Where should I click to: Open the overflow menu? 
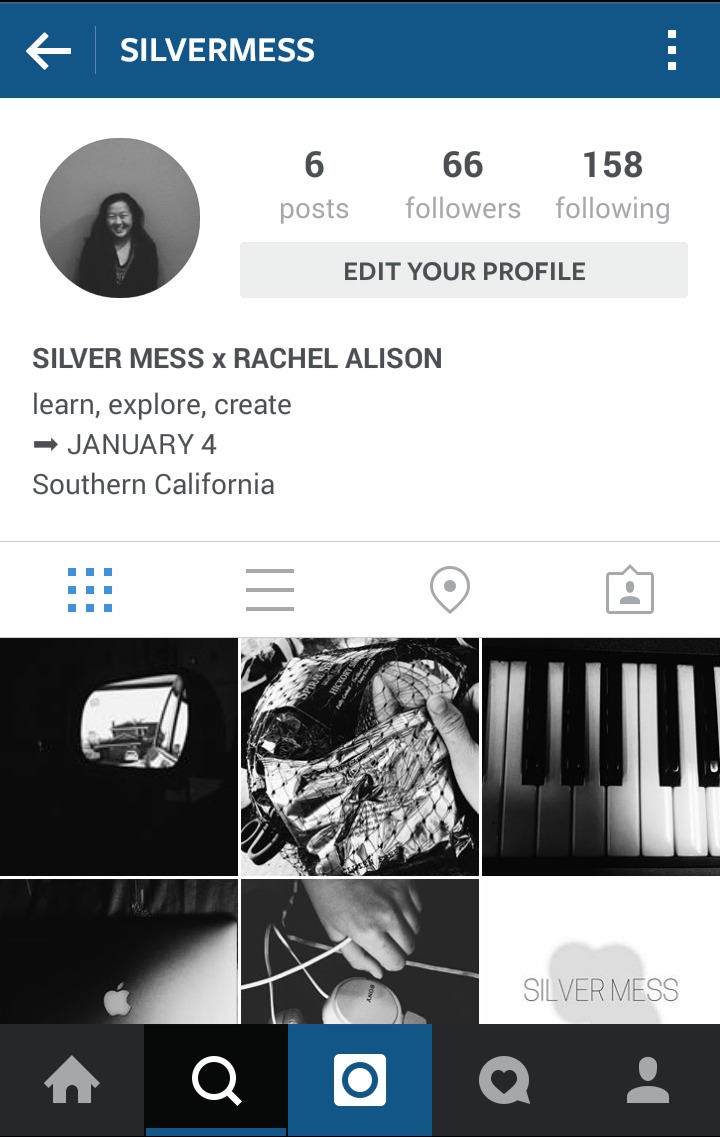pos(671,50)
